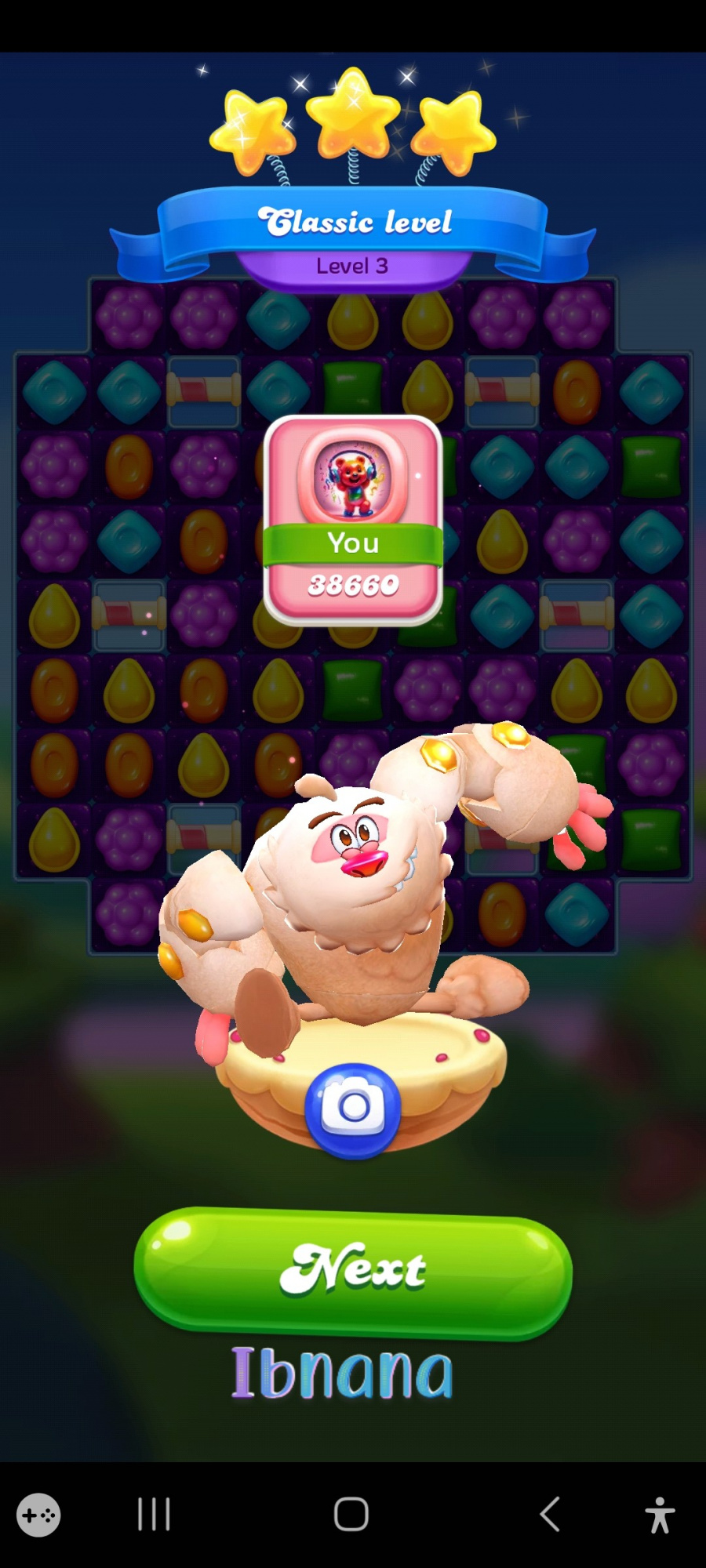Image resolution: width=706 pixels, height=1568 pixels.
Task: Go to the phone home screen
Action: pyautogui.click(x=351, y=1514)
